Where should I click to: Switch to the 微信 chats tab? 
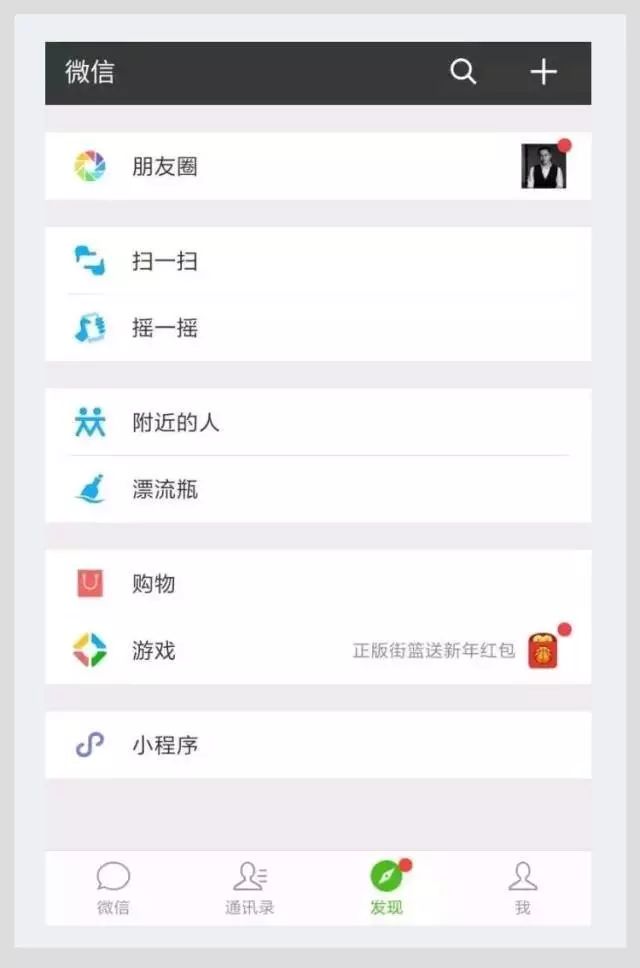tap(113, 888)
